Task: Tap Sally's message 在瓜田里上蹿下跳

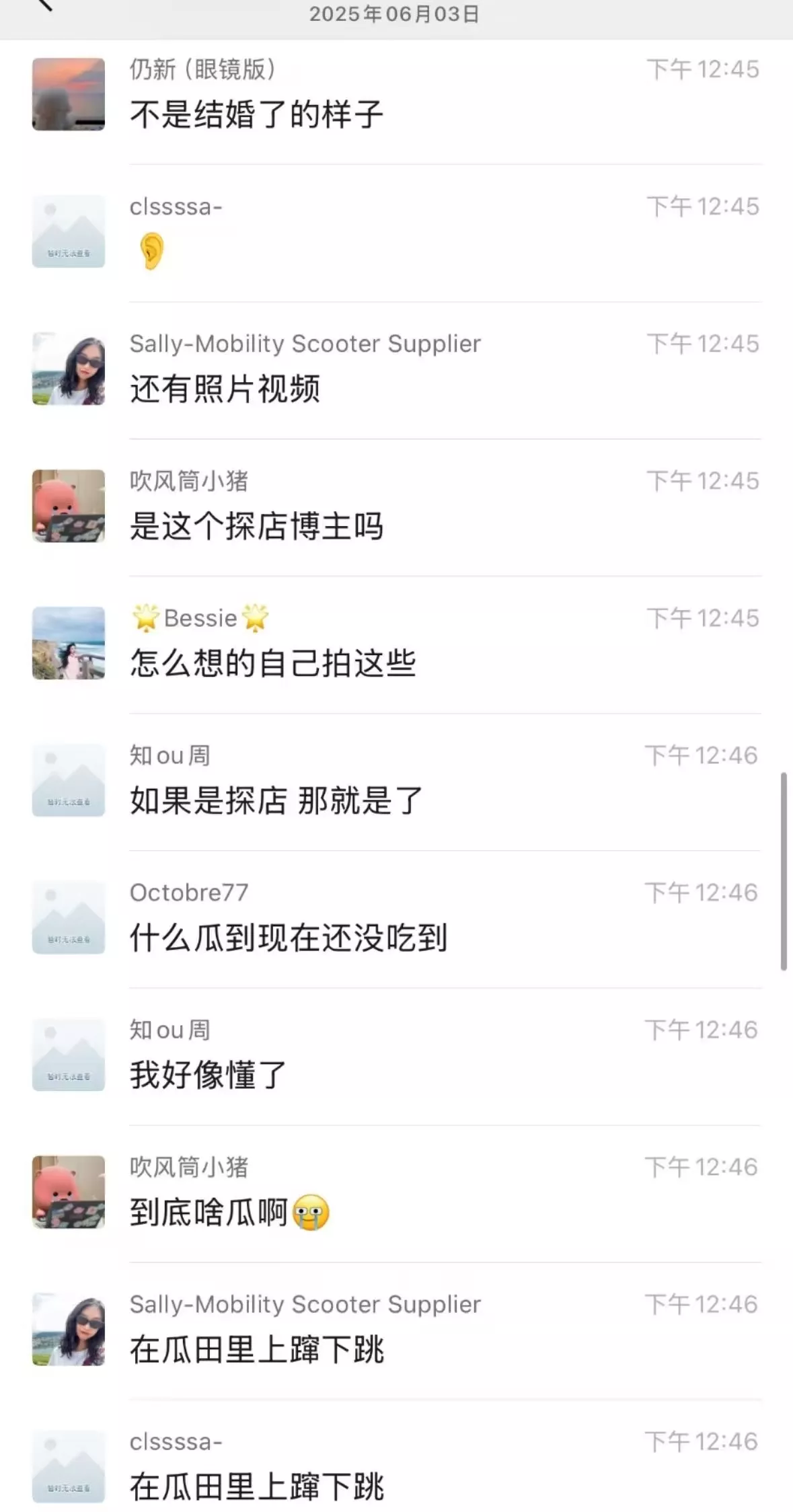Action: click(256, 1349)
